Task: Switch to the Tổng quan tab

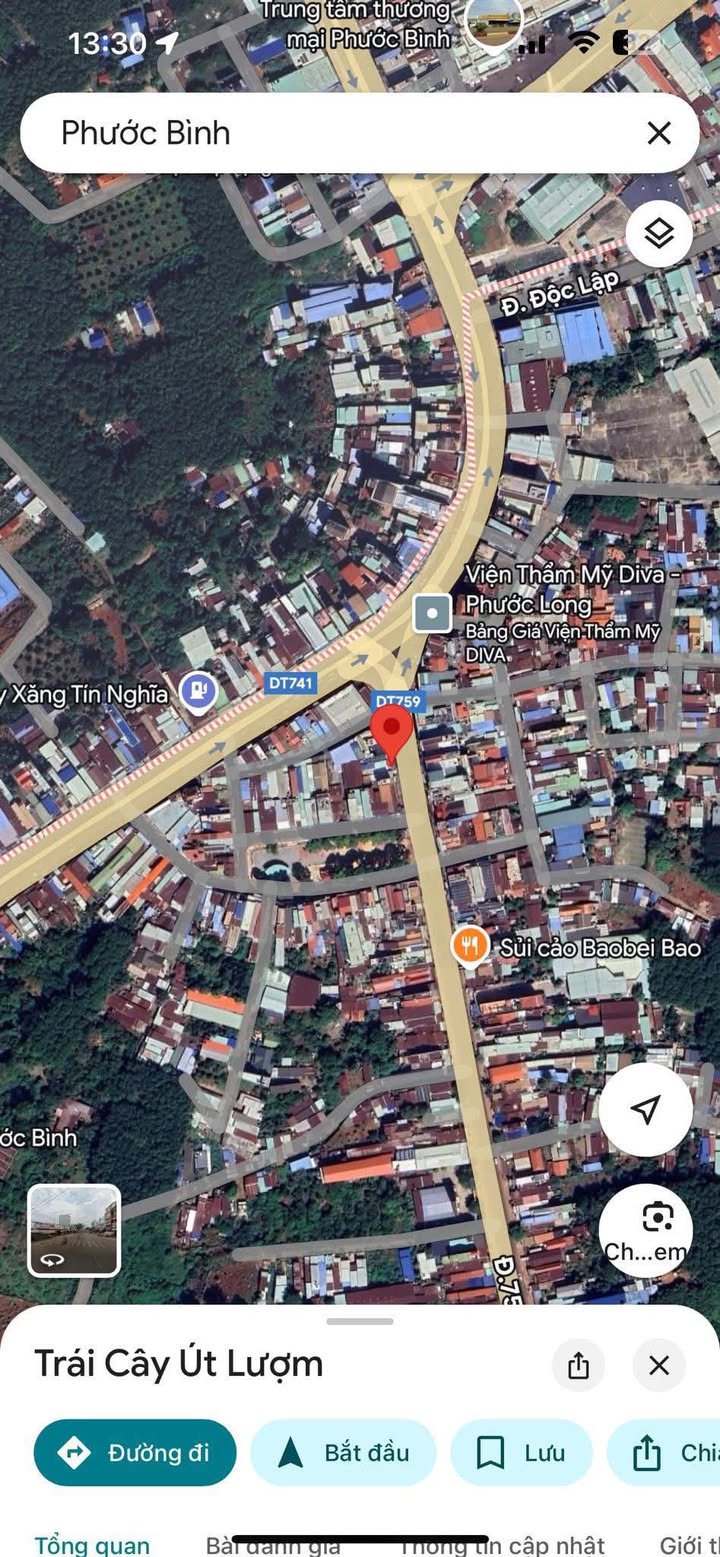Action: [92, 1545]
